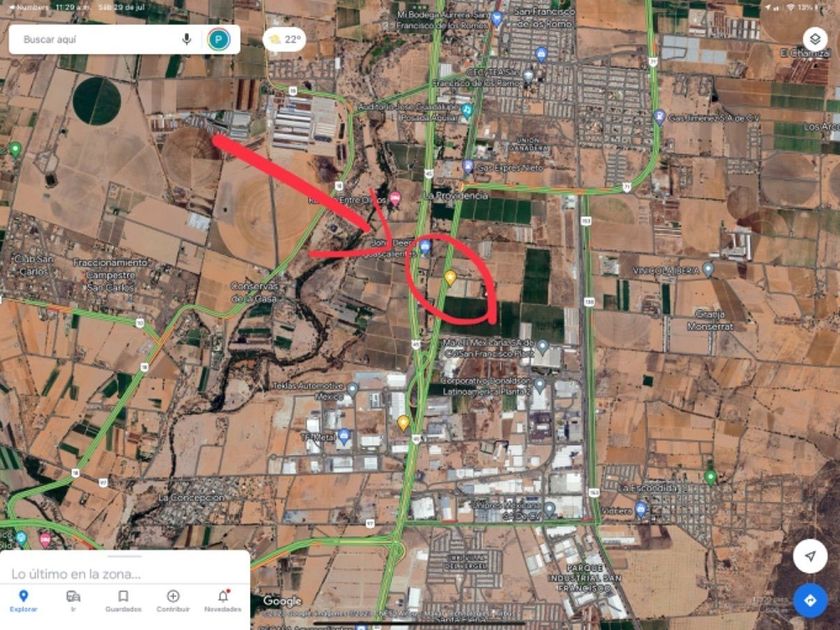Screen dimensions: 840x630
Task: Open the John Deere Aguascalientes map pin
Action: [x=426, y=245]
